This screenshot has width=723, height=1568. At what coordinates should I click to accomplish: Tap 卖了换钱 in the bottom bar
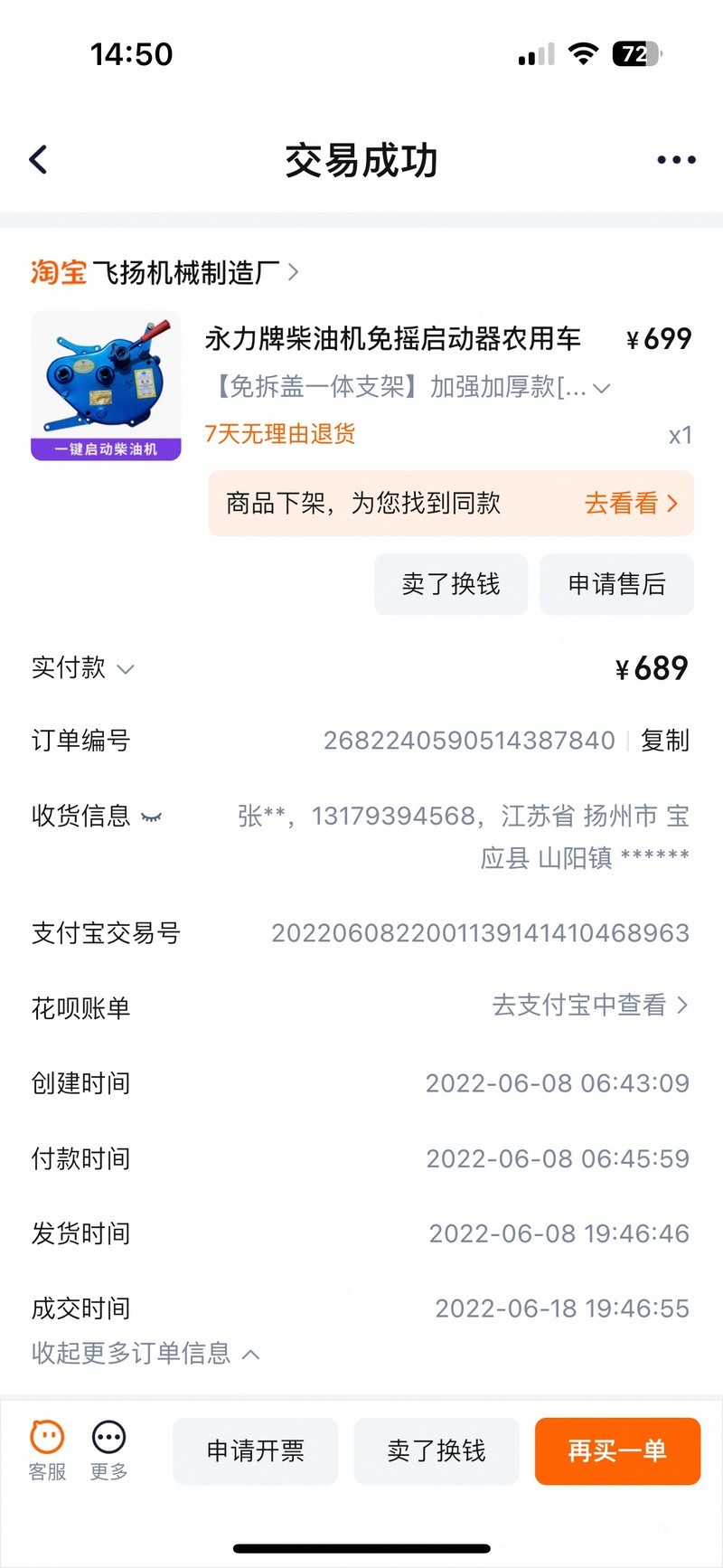(436, 1450)
